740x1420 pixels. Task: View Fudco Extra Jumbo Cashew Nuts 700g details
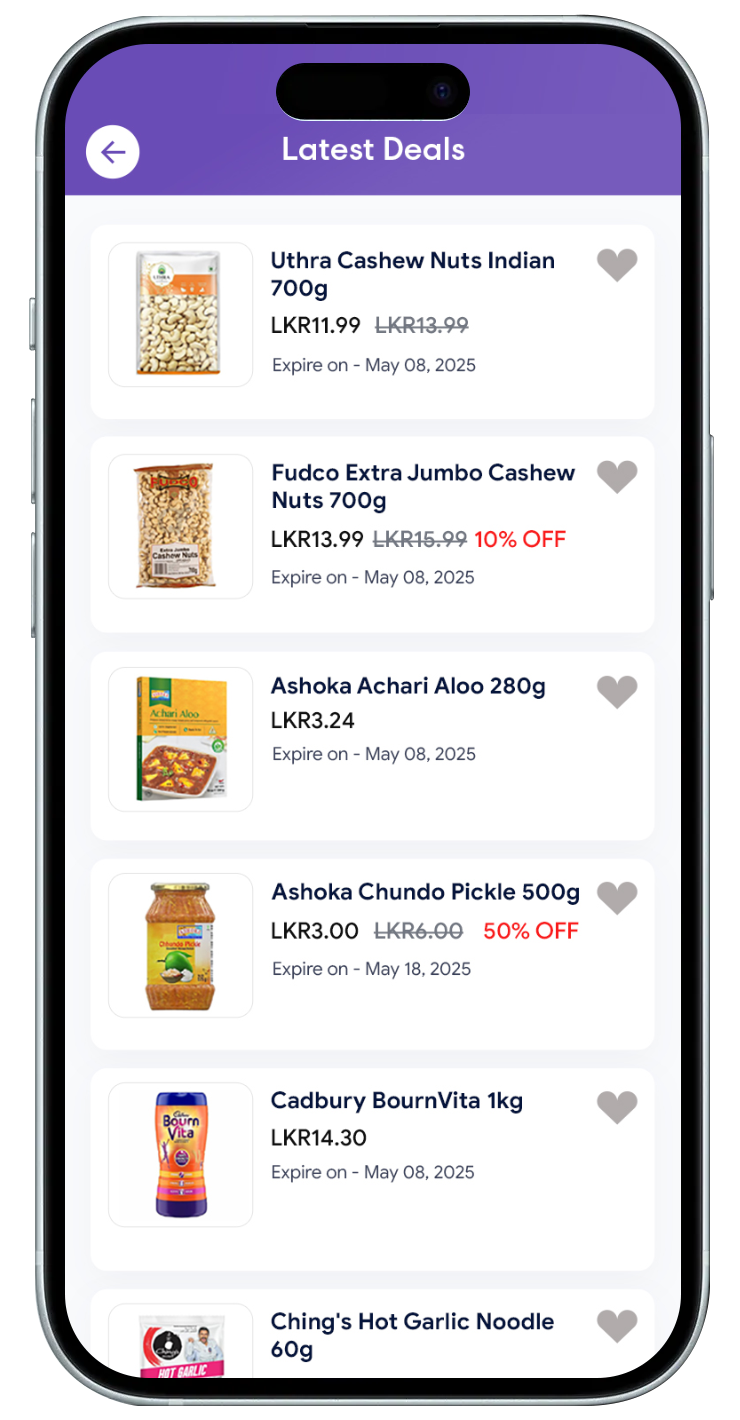[x=422, y=486]
